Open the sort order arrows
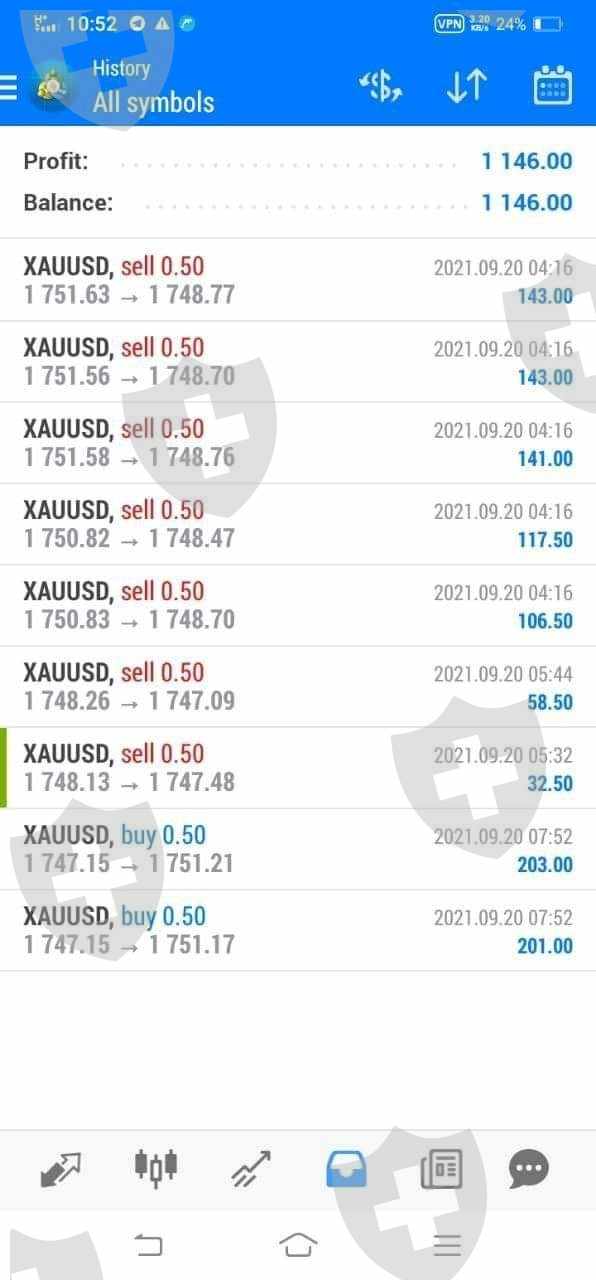596x1280 pixels. point(466,87)
